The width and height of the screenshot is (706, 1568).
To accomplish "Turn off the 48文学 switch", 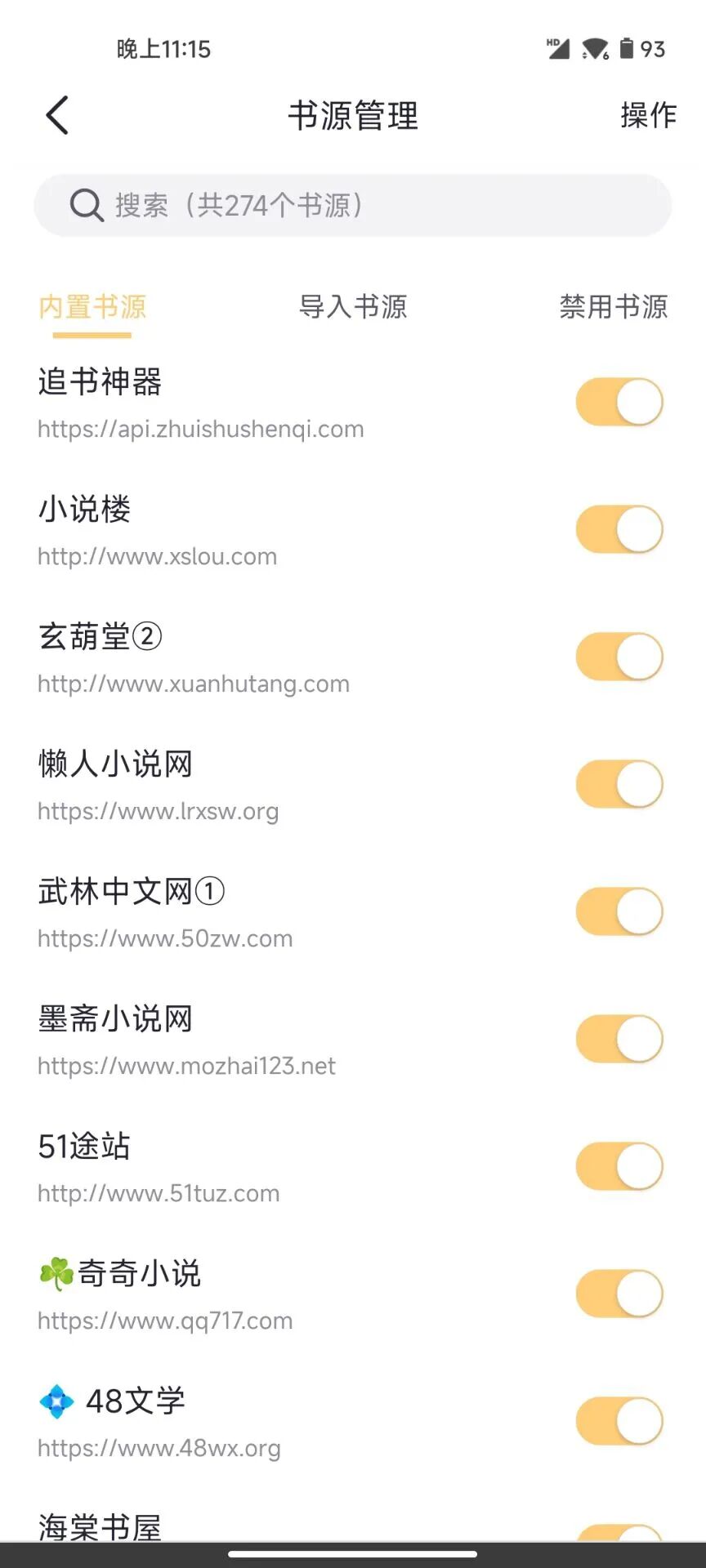I will (619, 1421).
